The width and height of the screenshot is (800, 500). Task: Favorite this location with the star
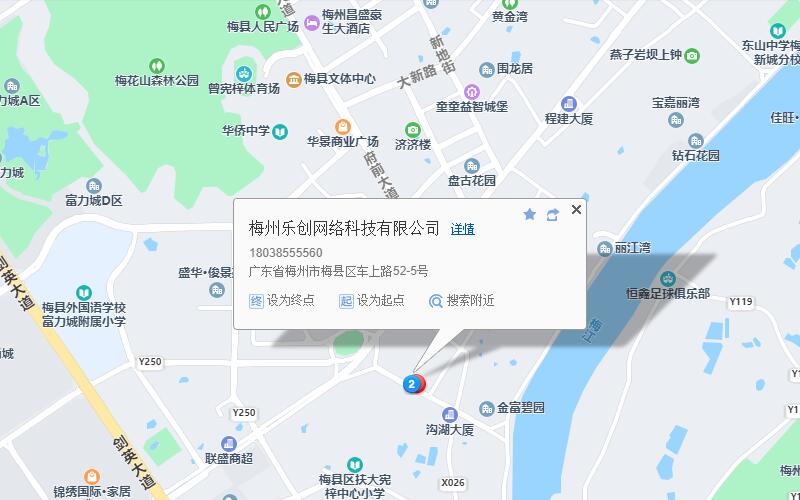click(x=529, y=214)
